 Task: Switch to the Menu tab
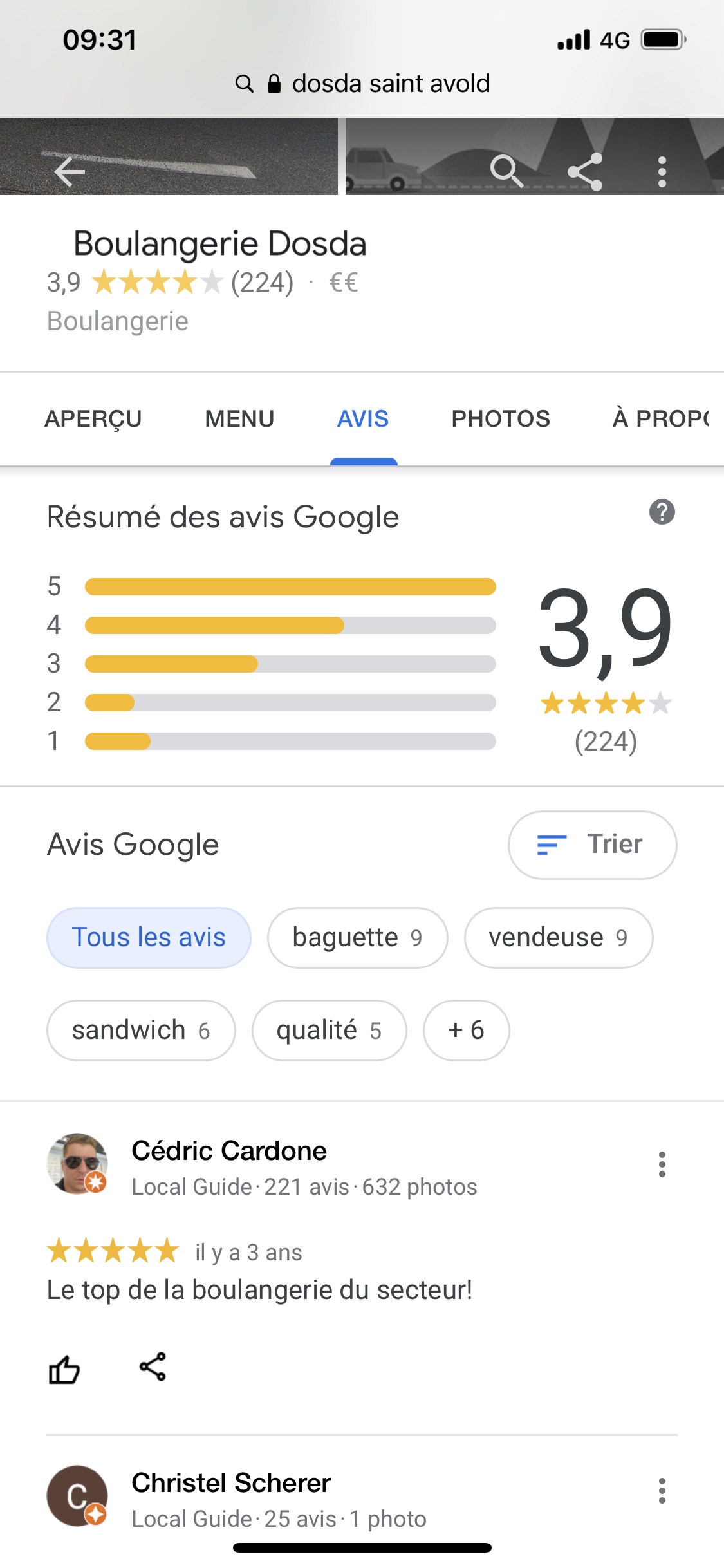point(239,419)
